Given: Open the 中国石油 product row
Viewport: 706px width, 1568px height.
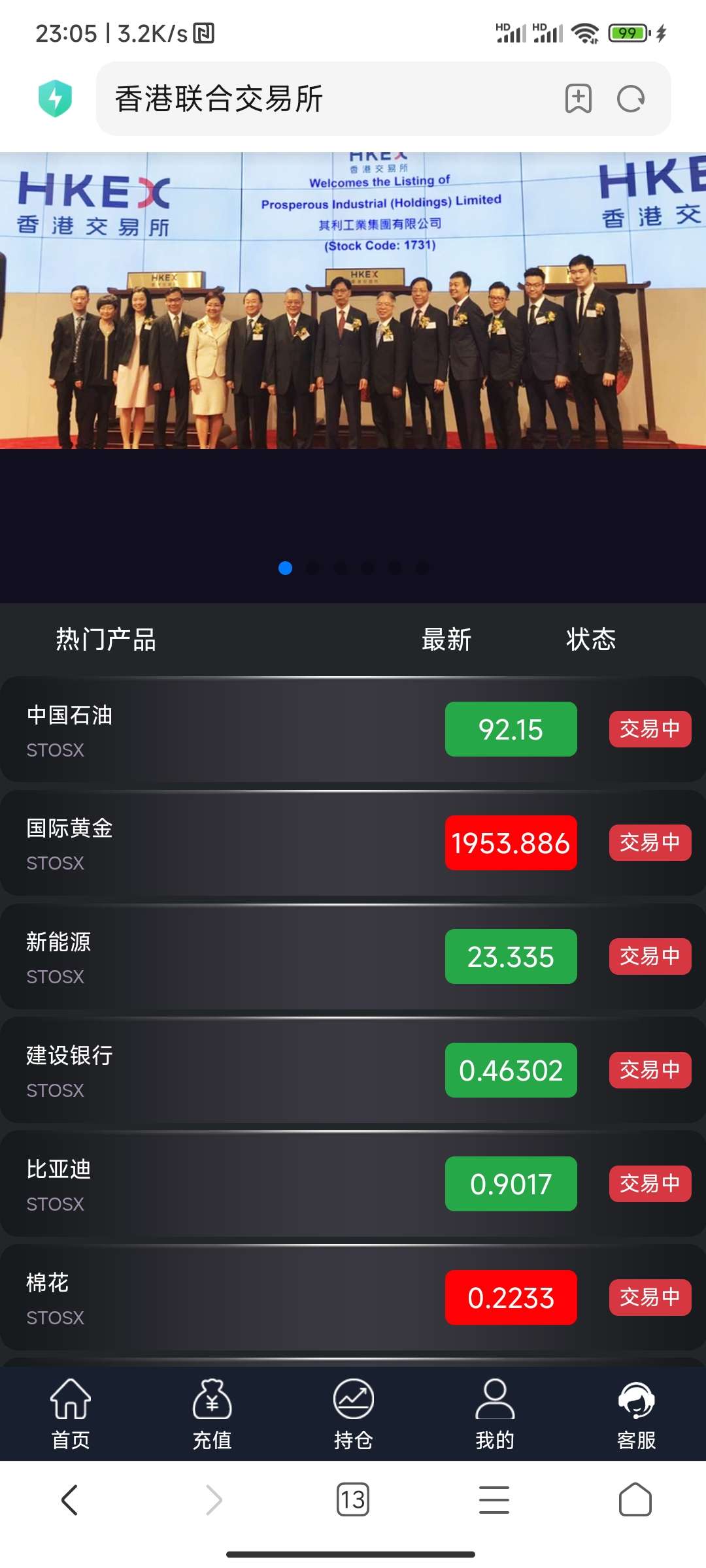Looking at the screenshot, I should tap(229, 730).
